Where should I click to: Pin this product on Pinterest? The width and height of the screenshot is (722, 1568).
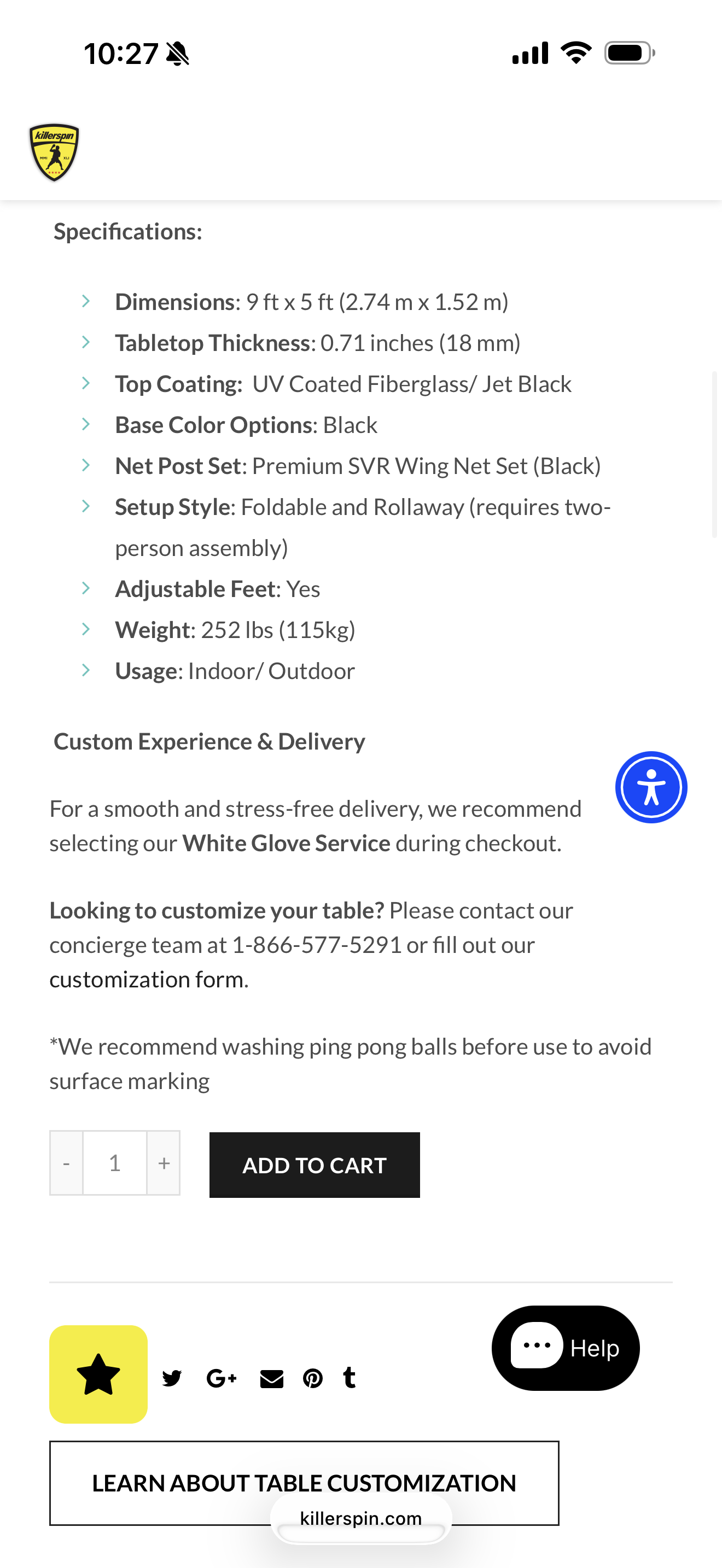[x=313, y=1378]
